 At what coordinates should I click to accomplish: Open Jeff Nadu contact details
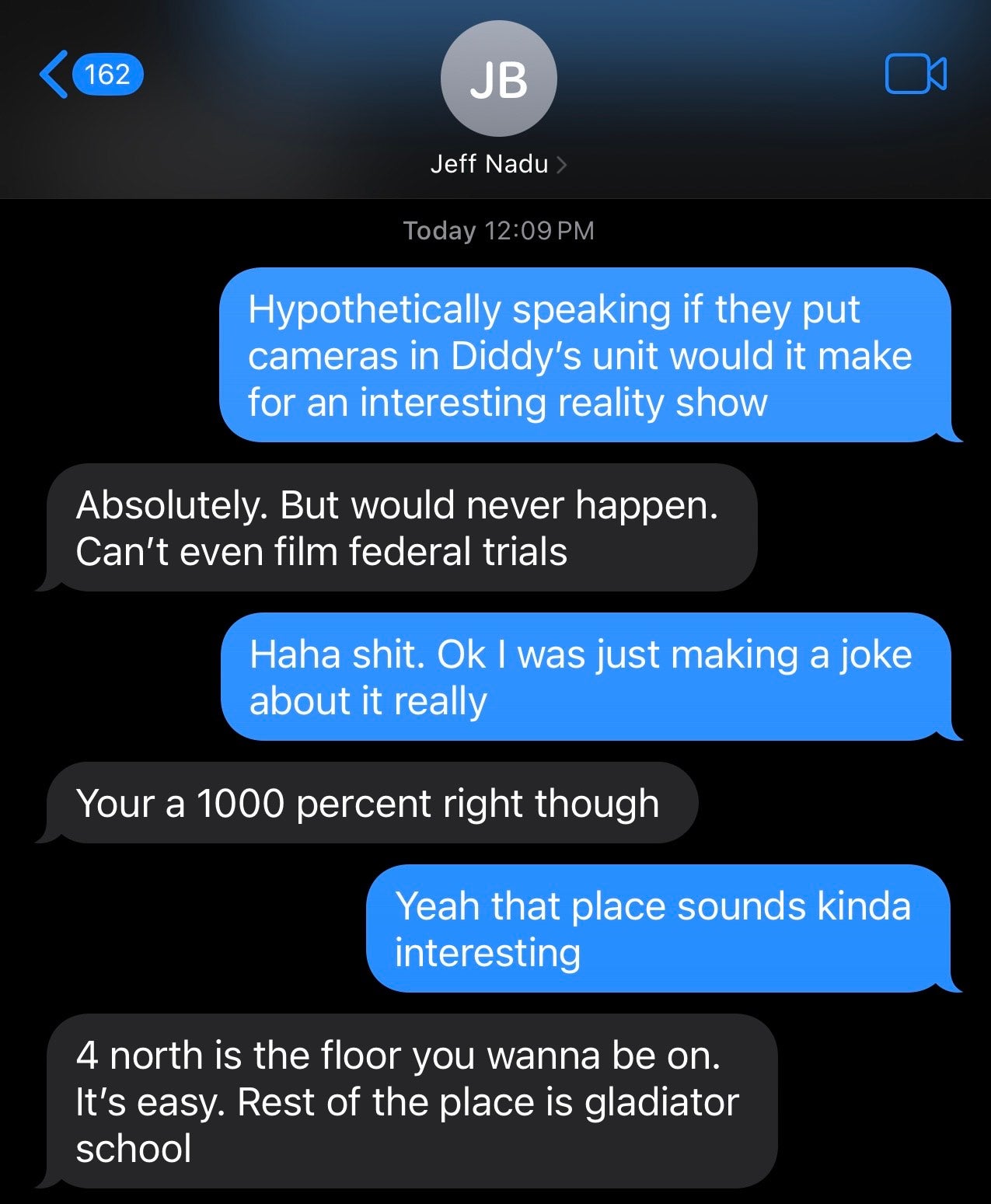tap(498, 164)
